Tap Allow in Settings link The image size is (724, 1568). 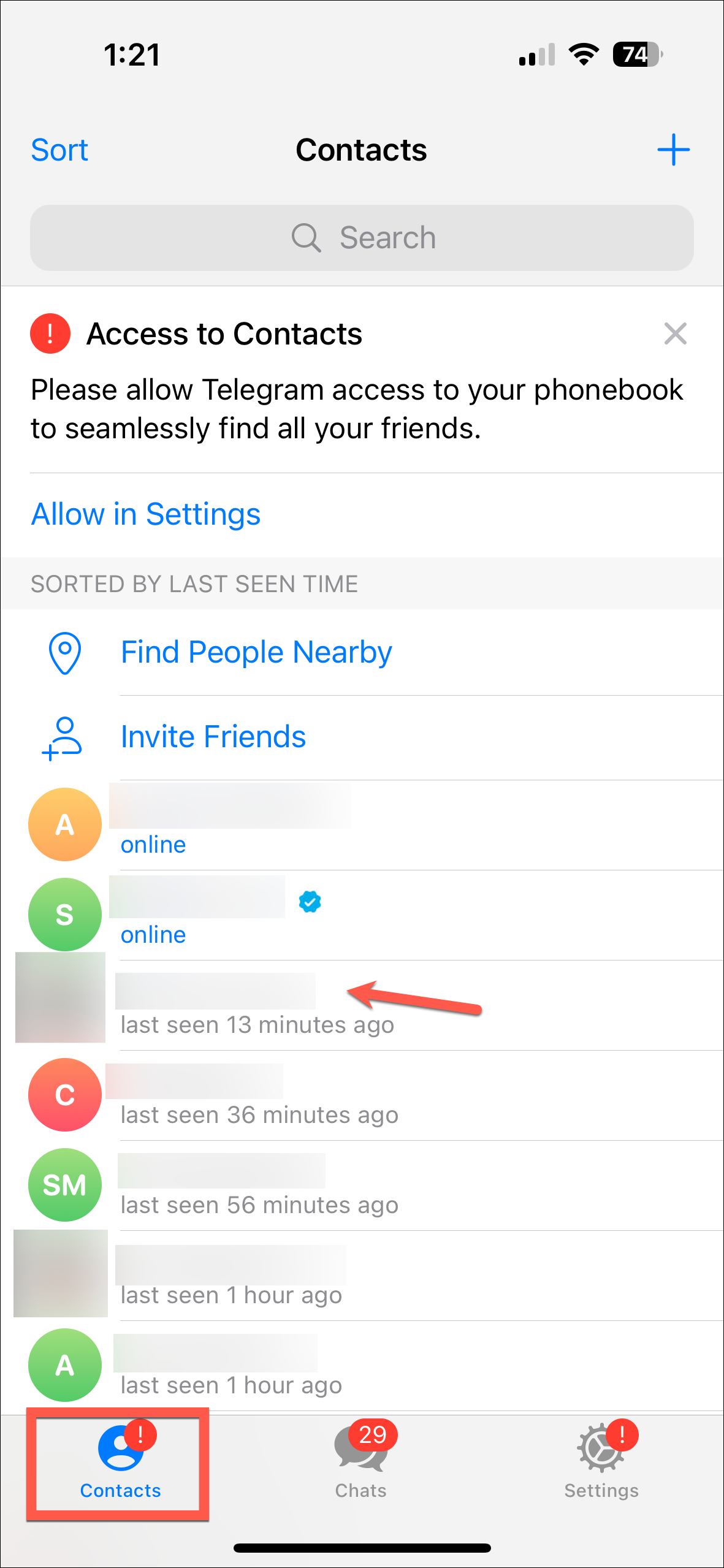146,514
